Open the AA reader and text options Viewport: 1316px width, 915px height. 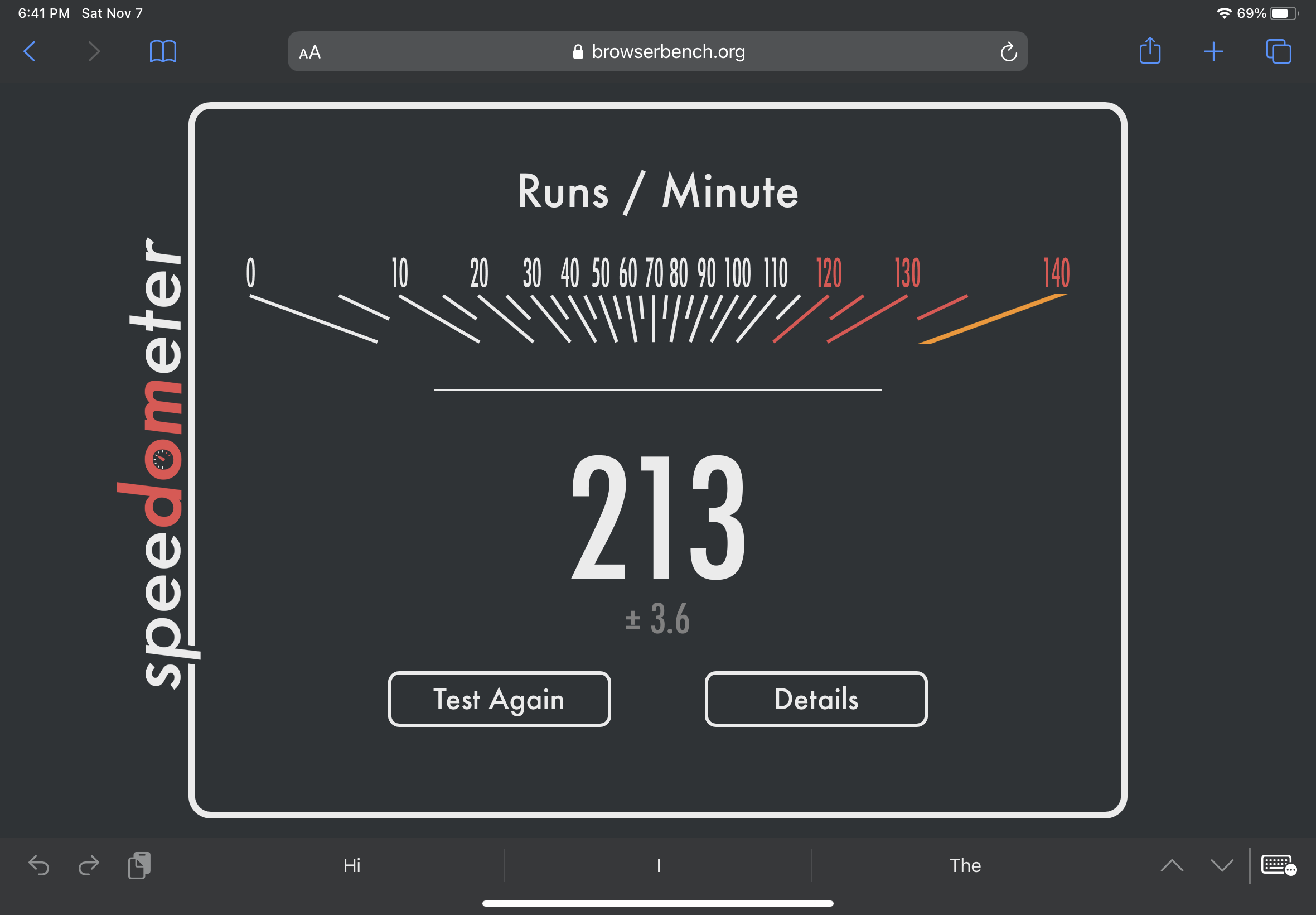pyautogui.click(x=310, y=53)
